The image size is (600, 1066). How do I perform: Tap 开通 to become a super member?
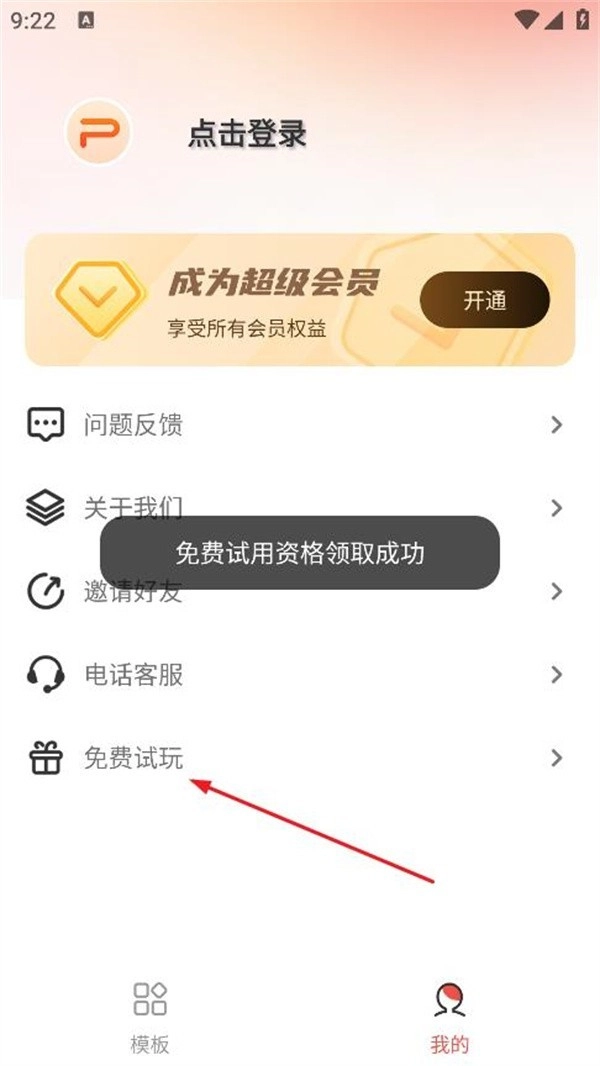click(x=485, y=300)
